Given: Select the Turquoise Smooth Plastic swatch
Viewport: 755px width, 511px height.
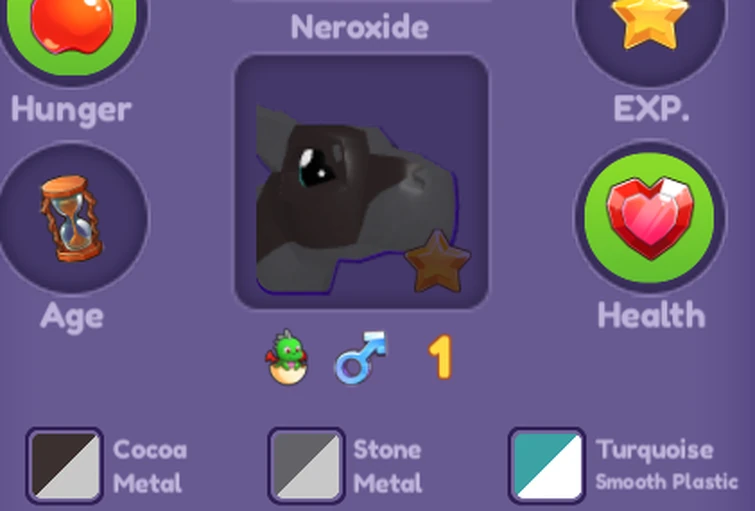Looking at the screenshot, I should pos(547,465).
